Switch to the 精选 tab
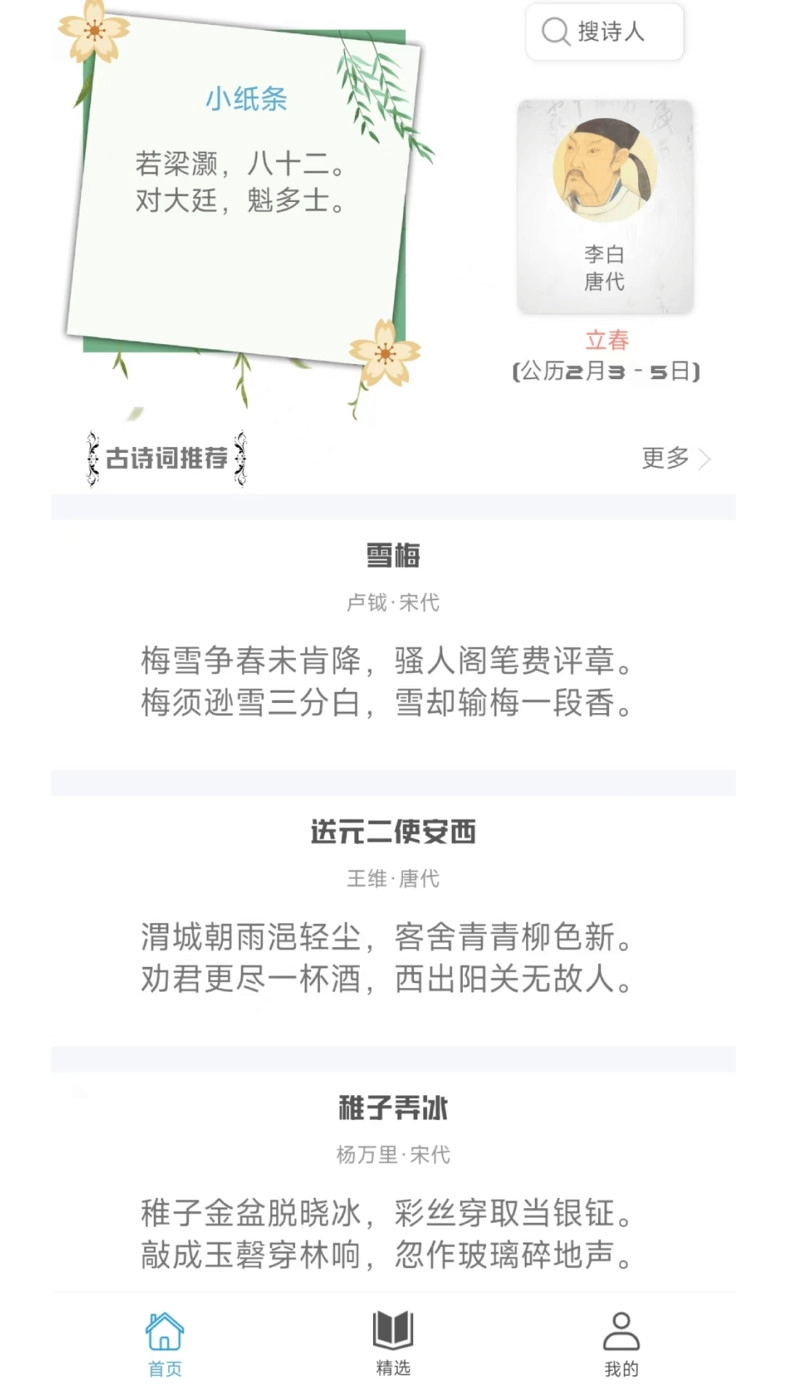Image resolution: width=787 pixels, height=1400 pixels. point(393,1344)
